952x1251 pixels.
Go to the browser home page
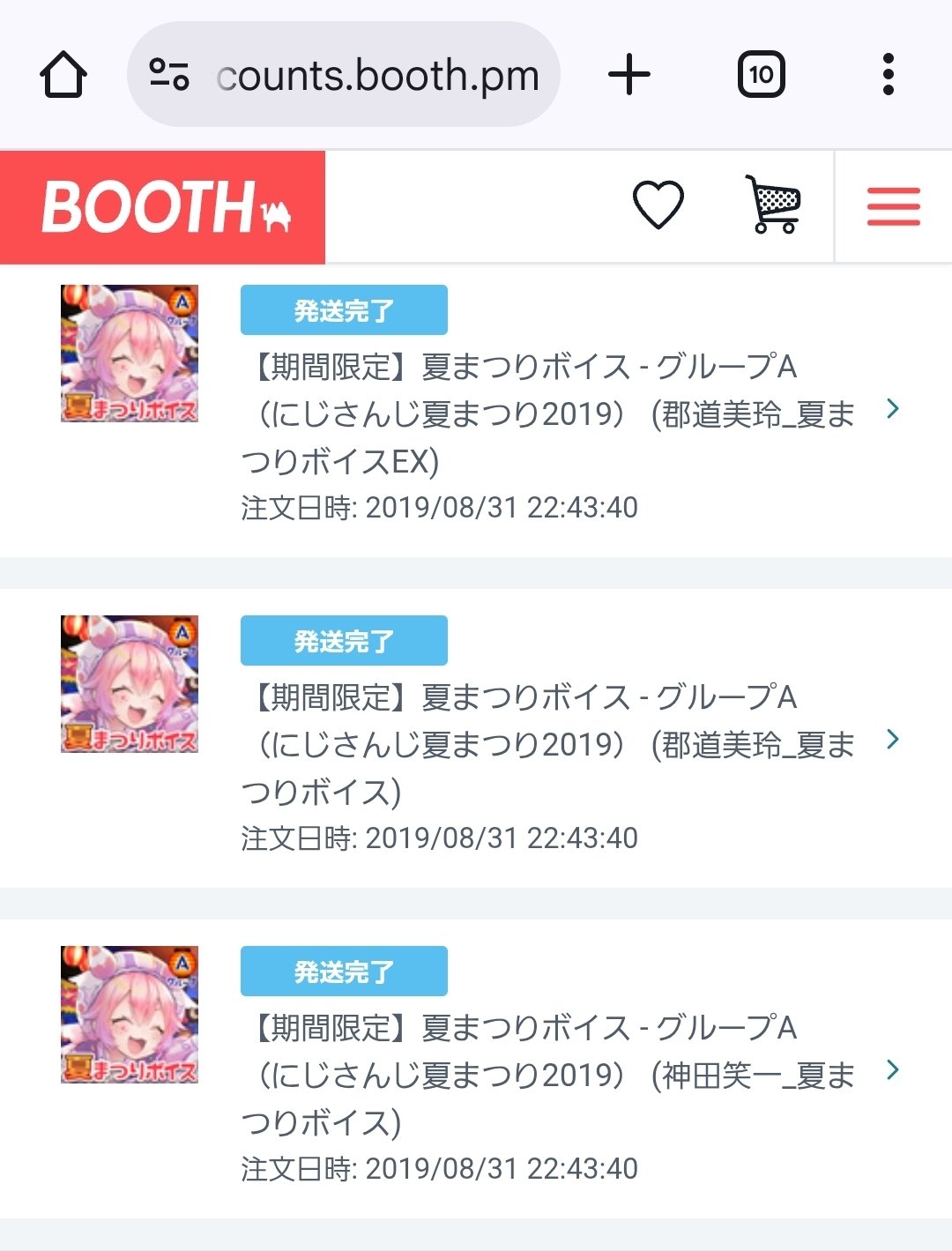click(63, 75)
